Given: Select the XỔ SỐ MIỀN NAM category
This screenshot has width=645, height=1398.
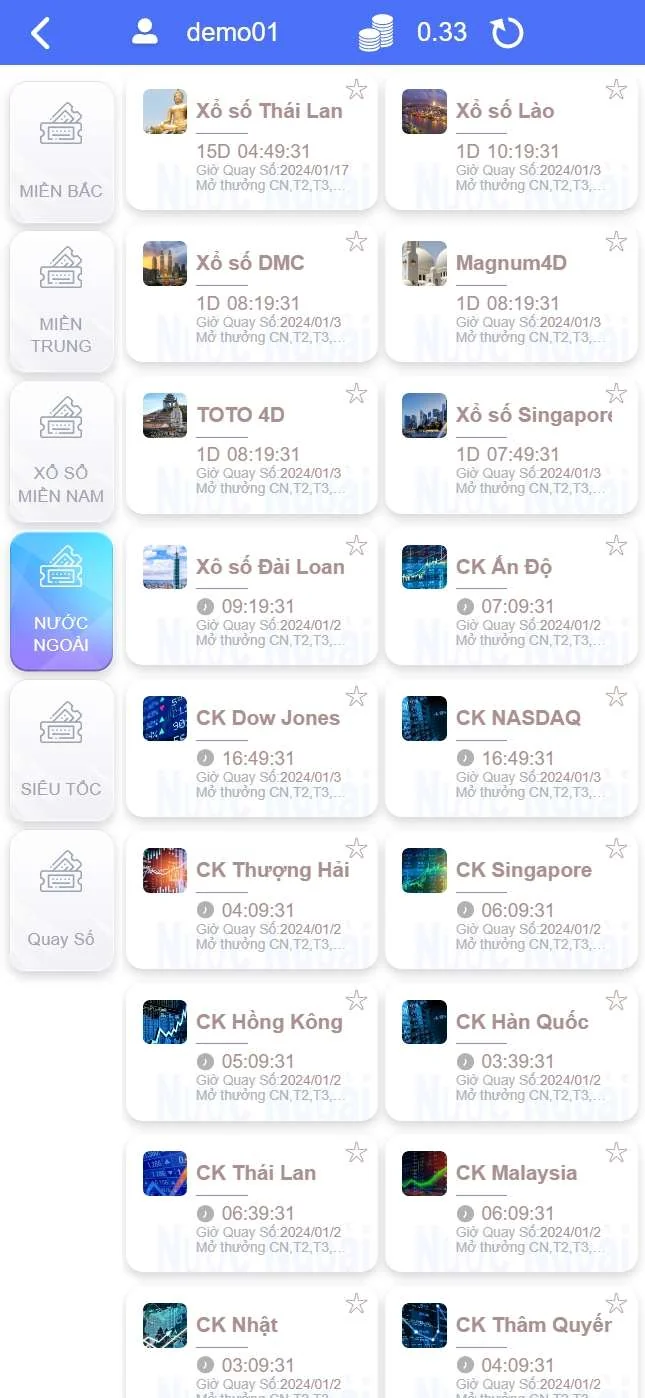Looking at the screenshot, I should 61,452.
